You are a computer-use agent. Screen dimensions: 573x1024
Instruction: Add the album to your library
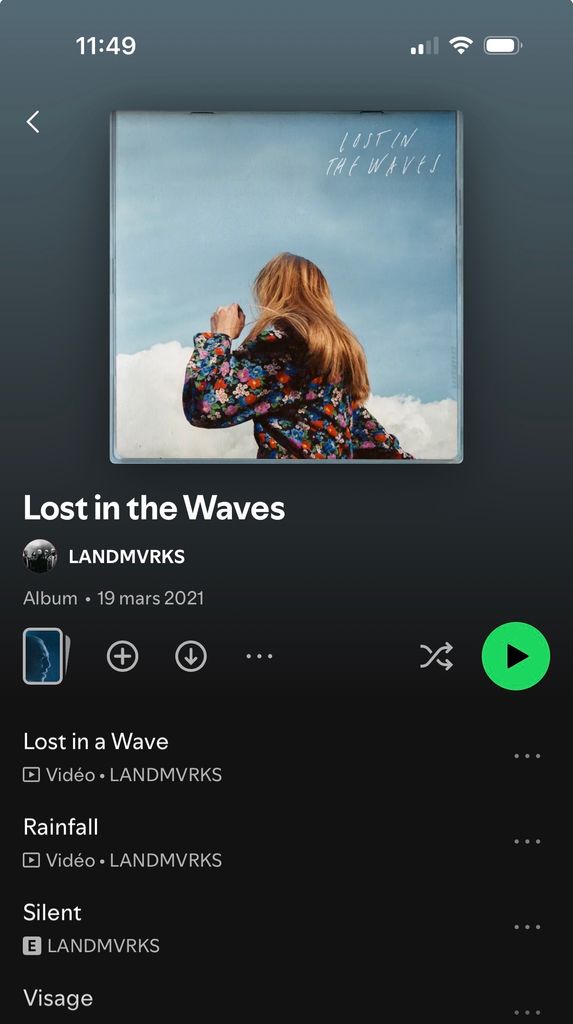[123, 656]
